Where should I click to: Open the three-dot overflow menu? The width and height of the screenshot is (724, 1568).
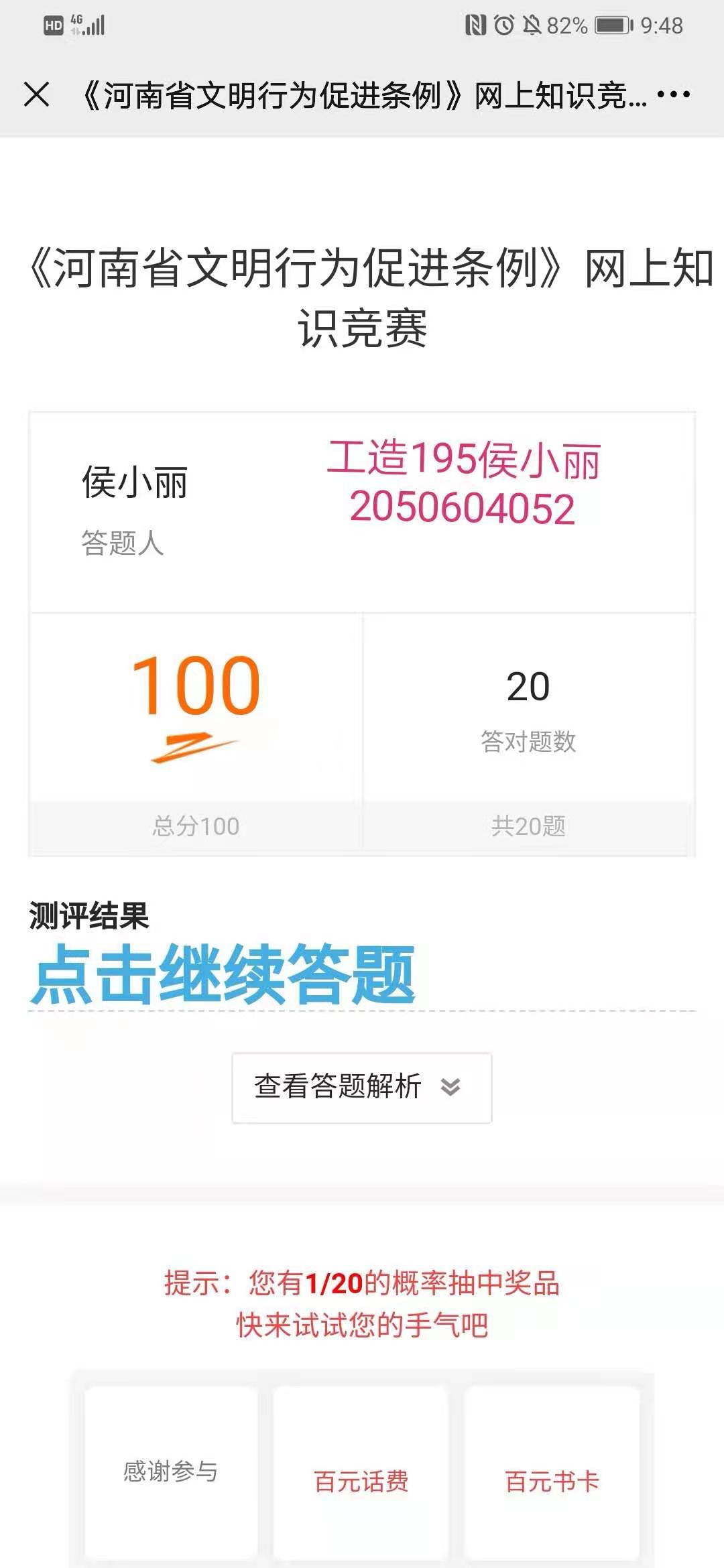click(x=673, y=94)
